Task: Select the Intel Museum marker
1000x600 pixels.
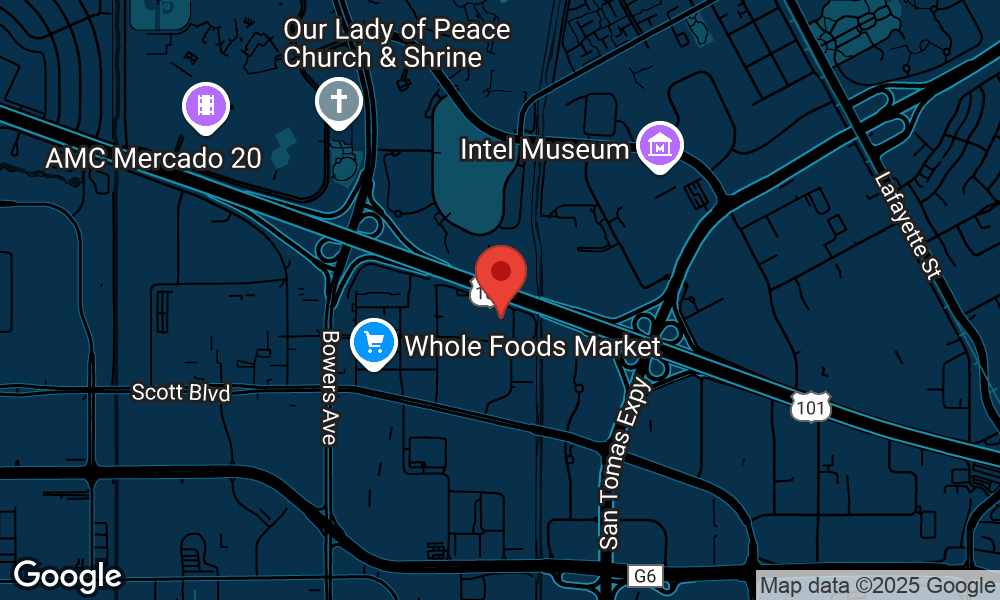Action: [660, 146]
